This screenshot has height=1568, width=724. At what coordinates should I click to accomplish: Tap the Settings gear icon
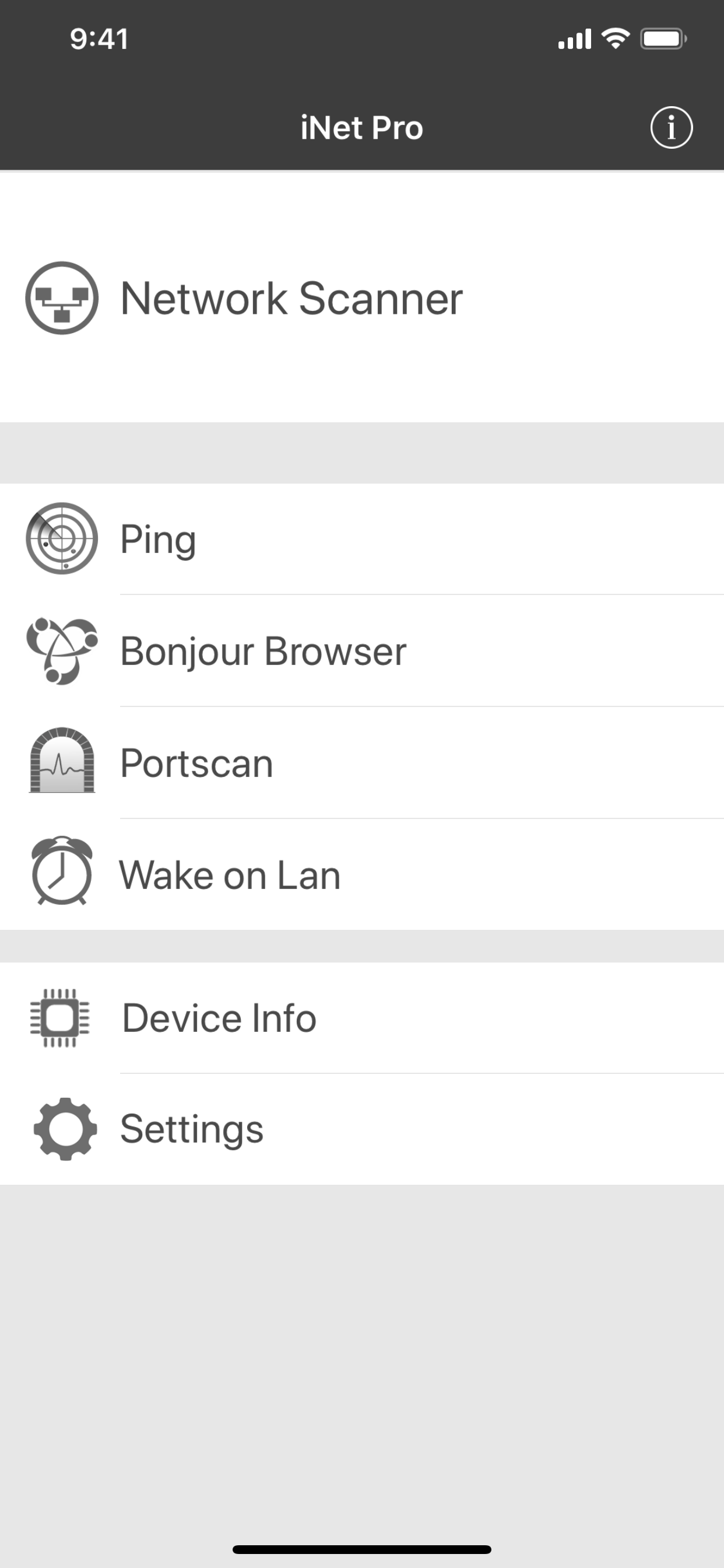[64, 1130]
